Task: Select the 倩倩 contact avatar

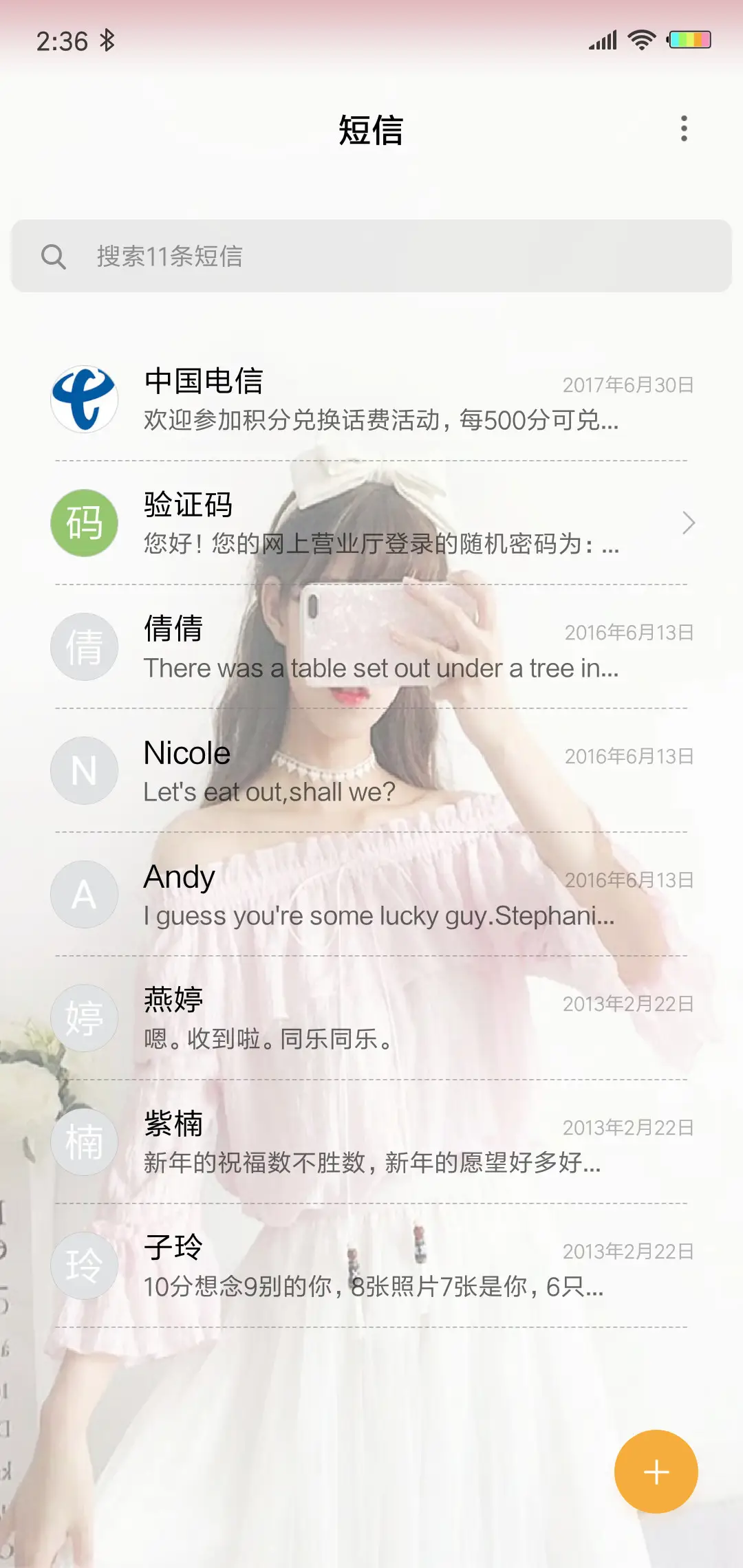Action: point(84,646)
